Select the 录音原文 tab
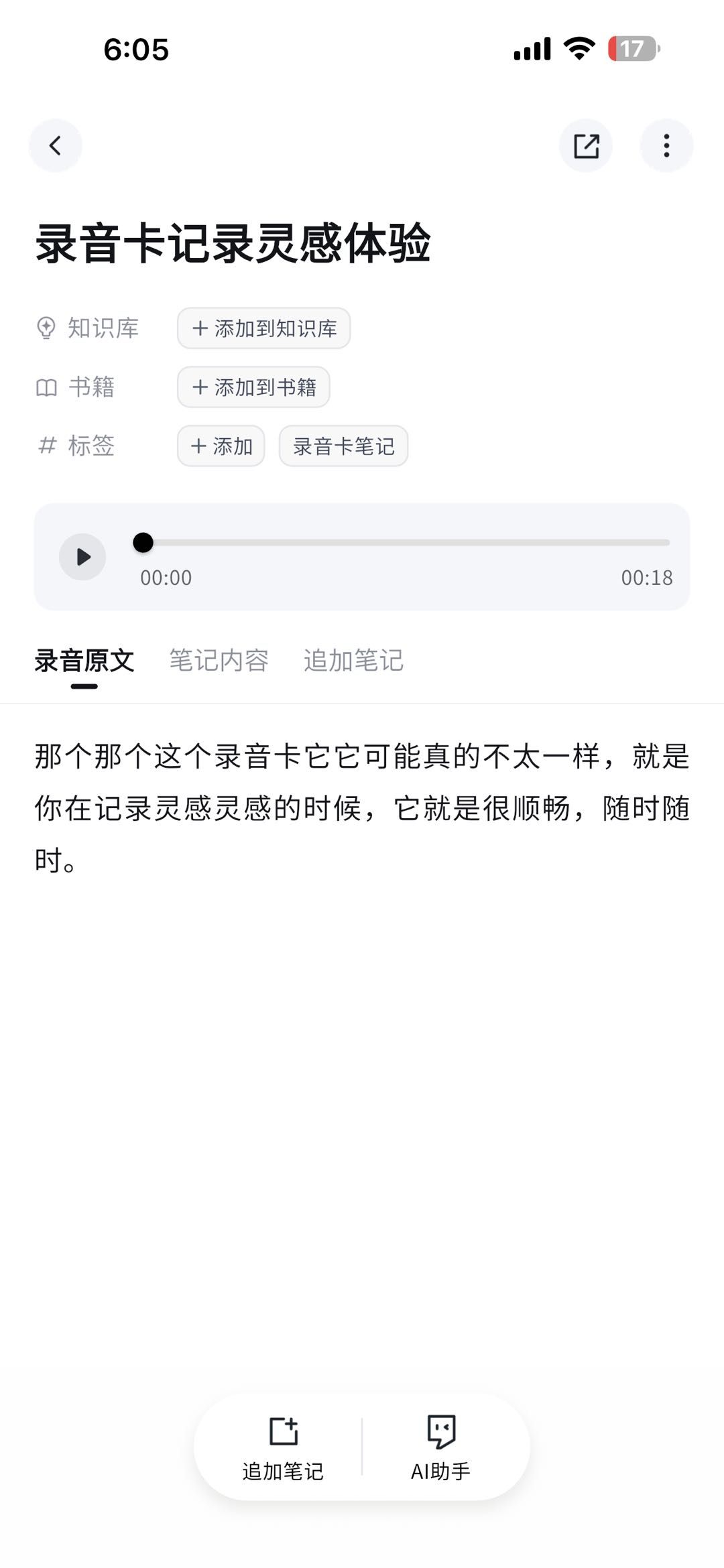Viewport: 724px width, 1568px height. point(84,661)
